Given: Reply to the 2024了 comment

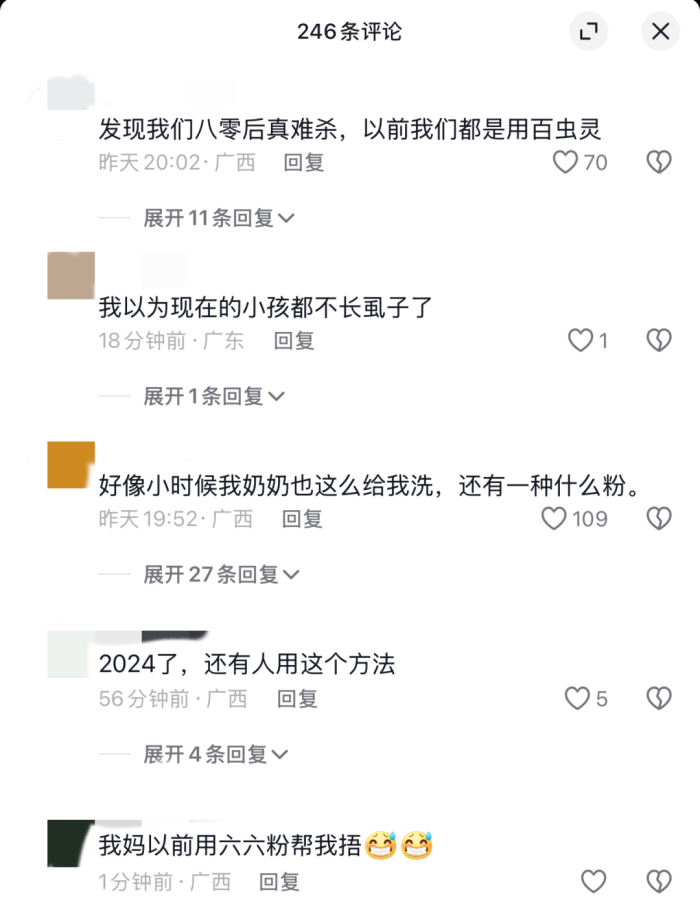Looking at the screenshot, I should [297, 699].
